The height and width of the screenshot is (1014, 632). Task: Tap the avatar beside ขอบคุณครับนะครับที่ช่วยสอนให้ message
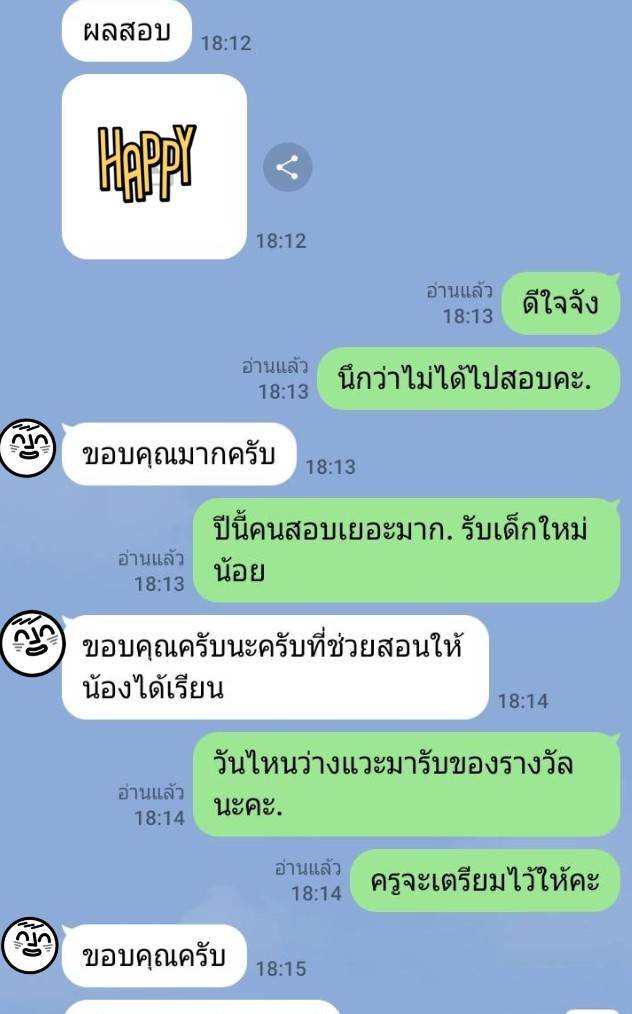(x=32, y=643)
